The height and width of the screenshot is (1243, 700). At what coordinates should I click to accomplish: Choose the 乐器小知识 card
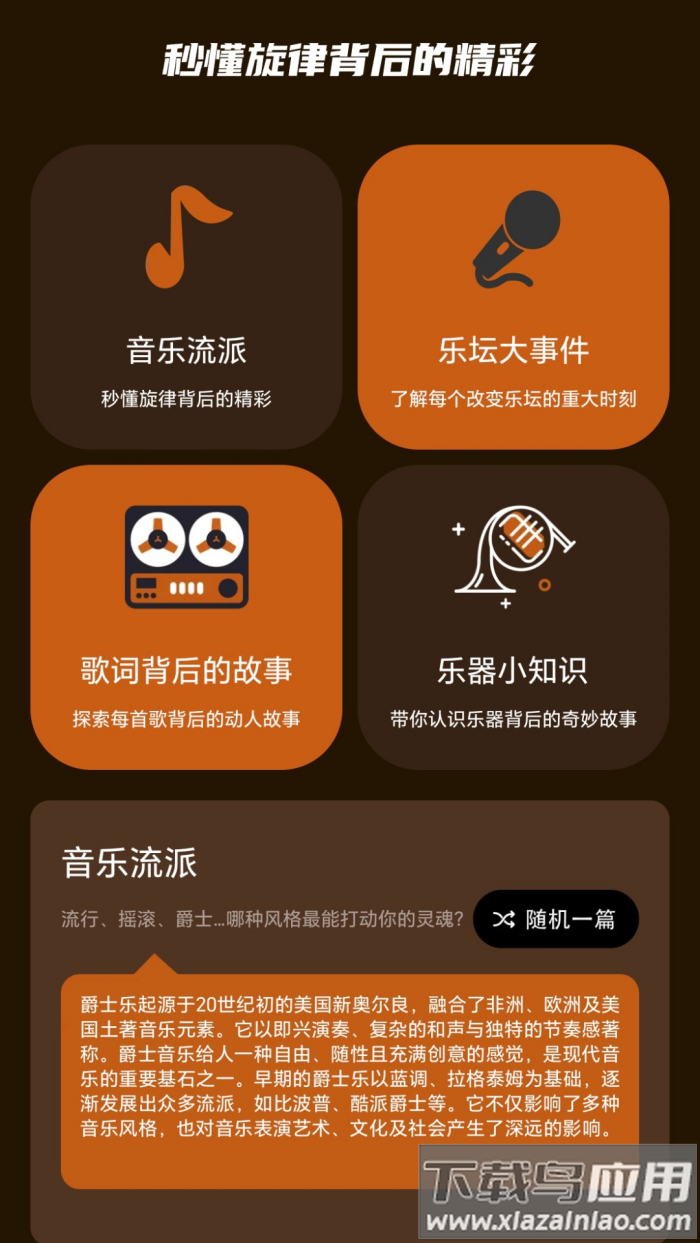[513, 617]
